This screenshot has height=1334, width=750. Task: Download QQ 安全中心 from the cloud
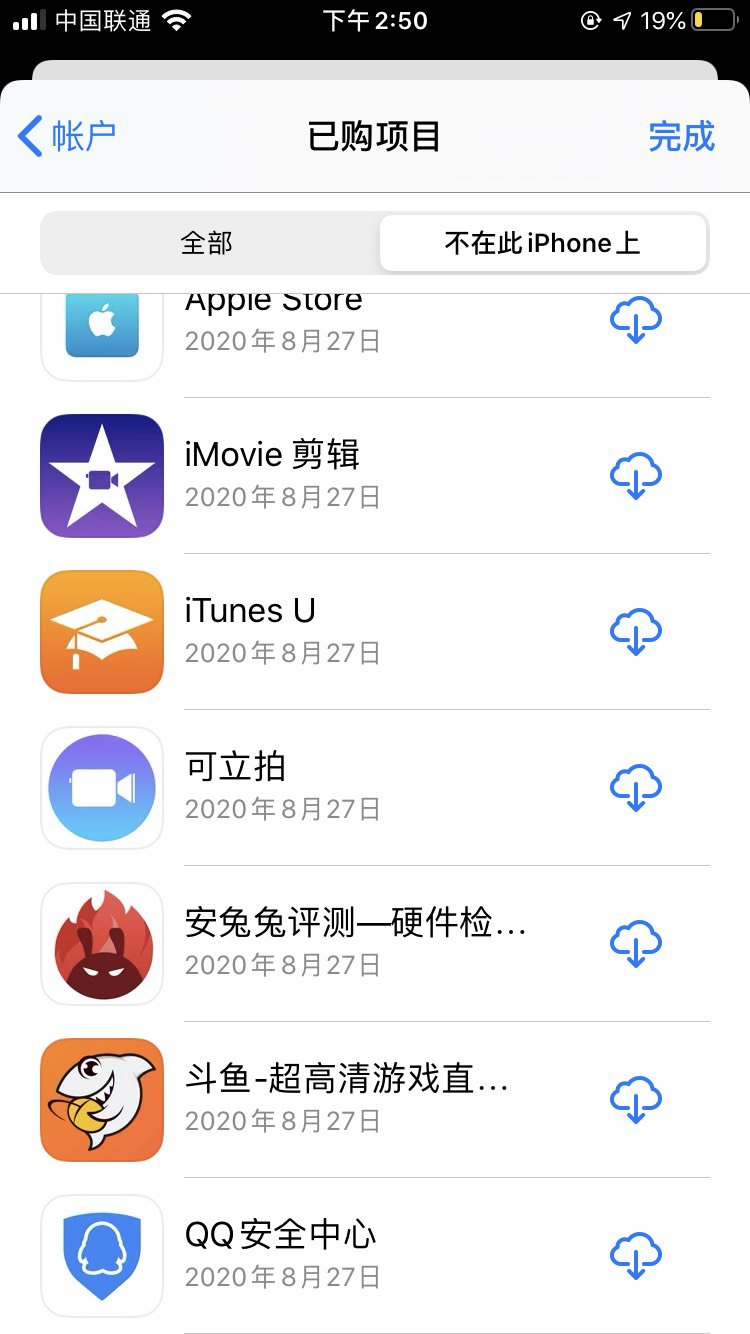pyautogui.click(x=636, y=1256)
